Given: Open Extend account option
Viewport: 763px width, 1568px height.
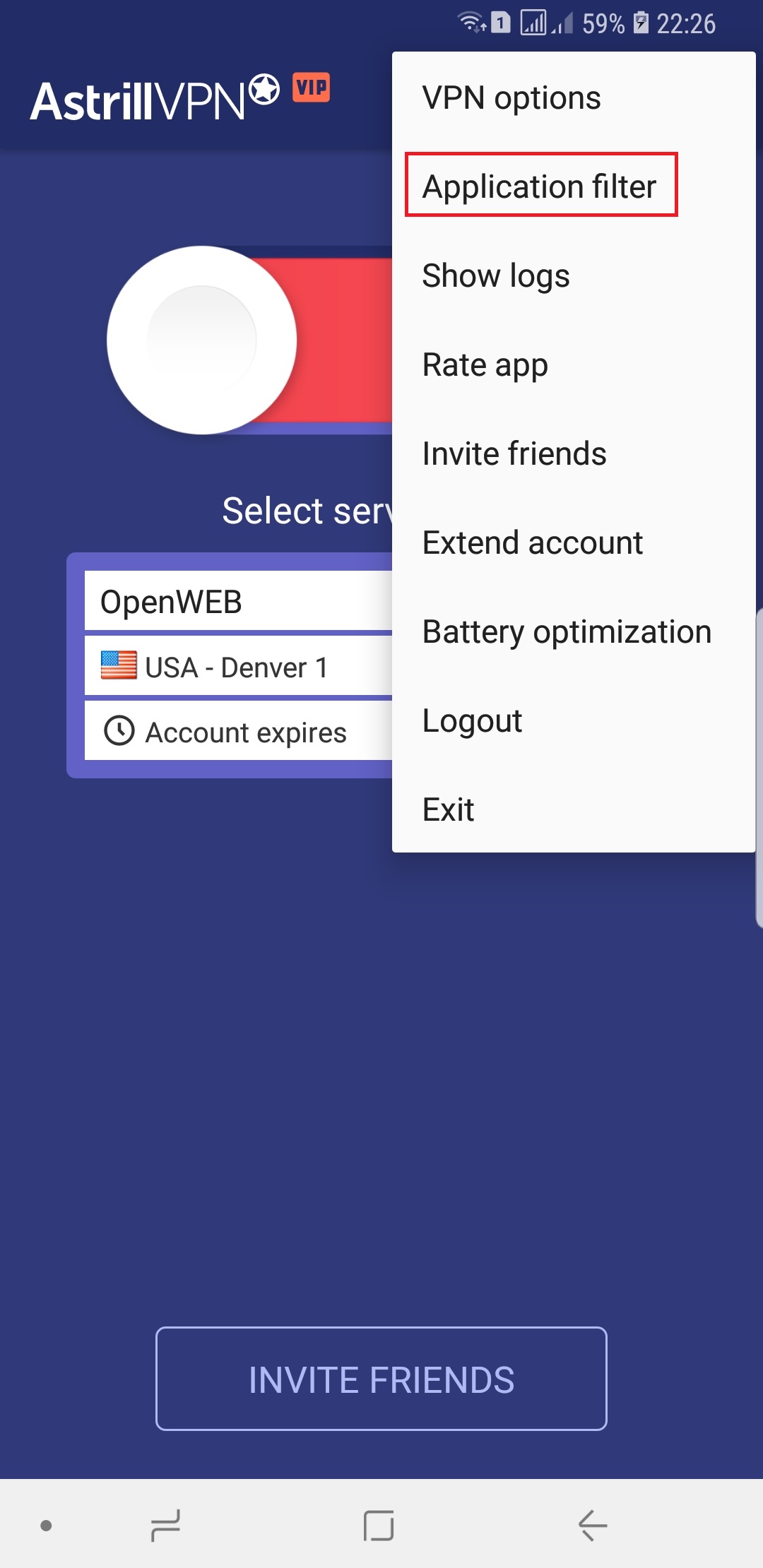Looking at the screenshot, I should pyautogui.click(x=574, y=542).
